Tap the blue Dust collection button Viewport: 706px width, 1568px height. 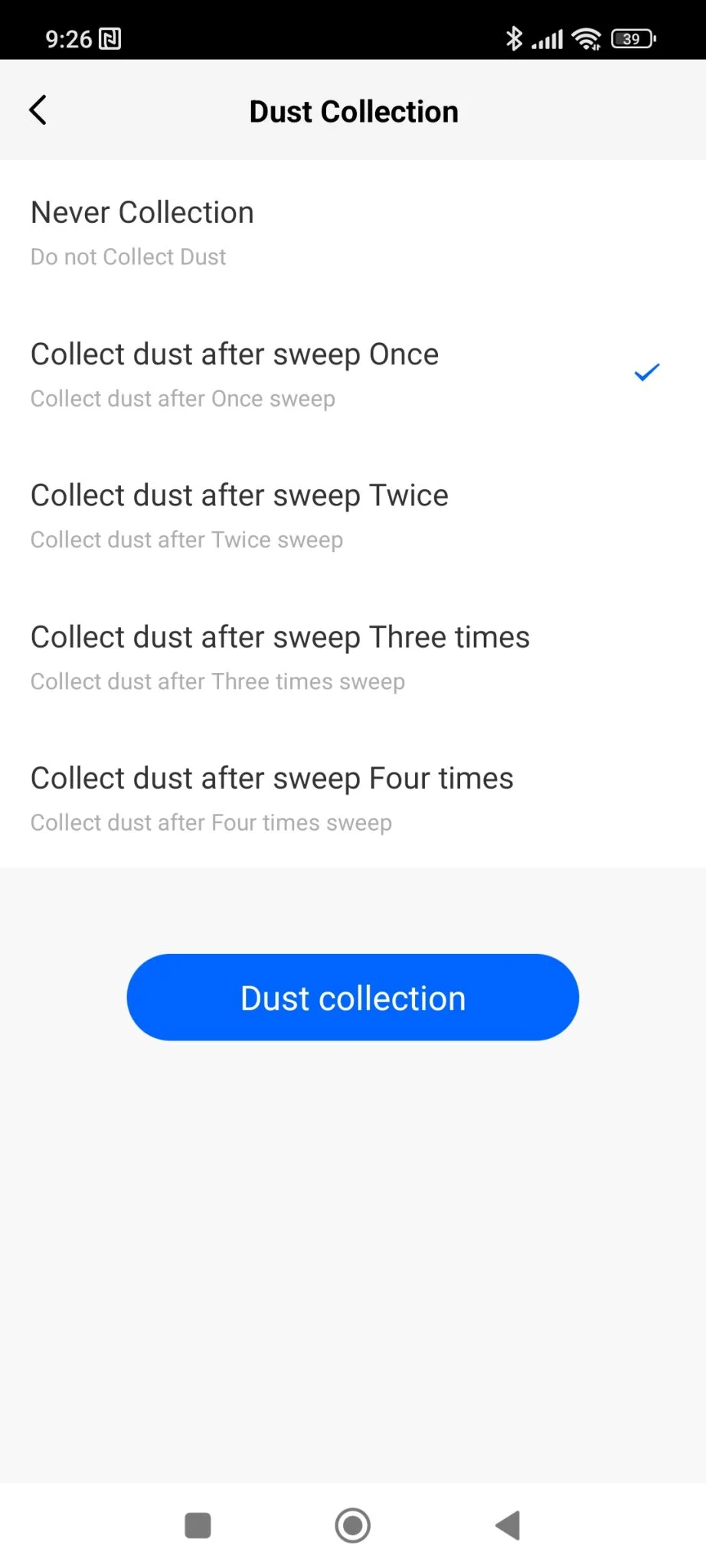pyautogui.click(x=352, y=997)
